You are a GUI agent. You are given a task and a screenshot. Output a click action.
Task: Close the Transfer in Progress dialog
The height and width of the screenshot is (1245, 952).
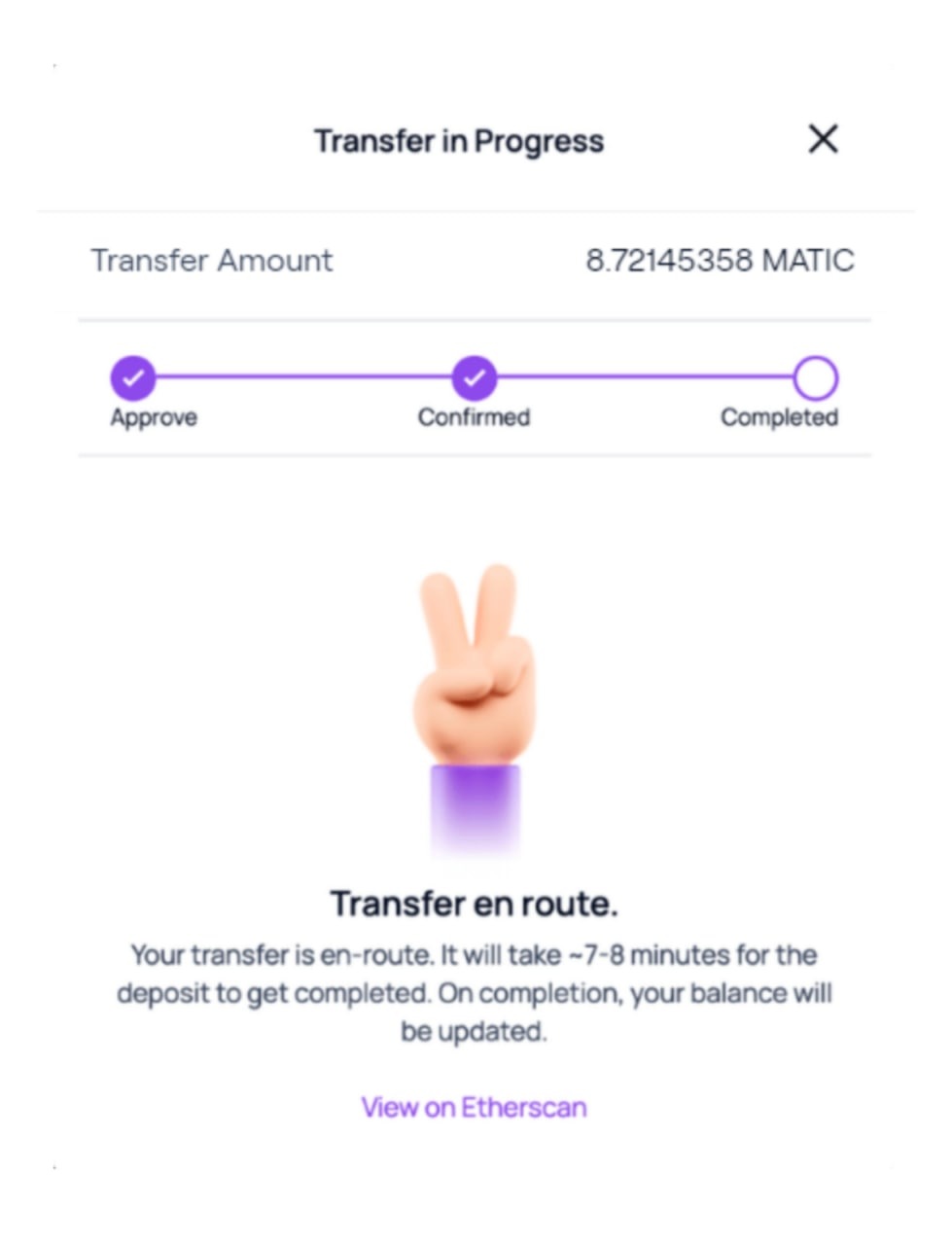point(823,139)
